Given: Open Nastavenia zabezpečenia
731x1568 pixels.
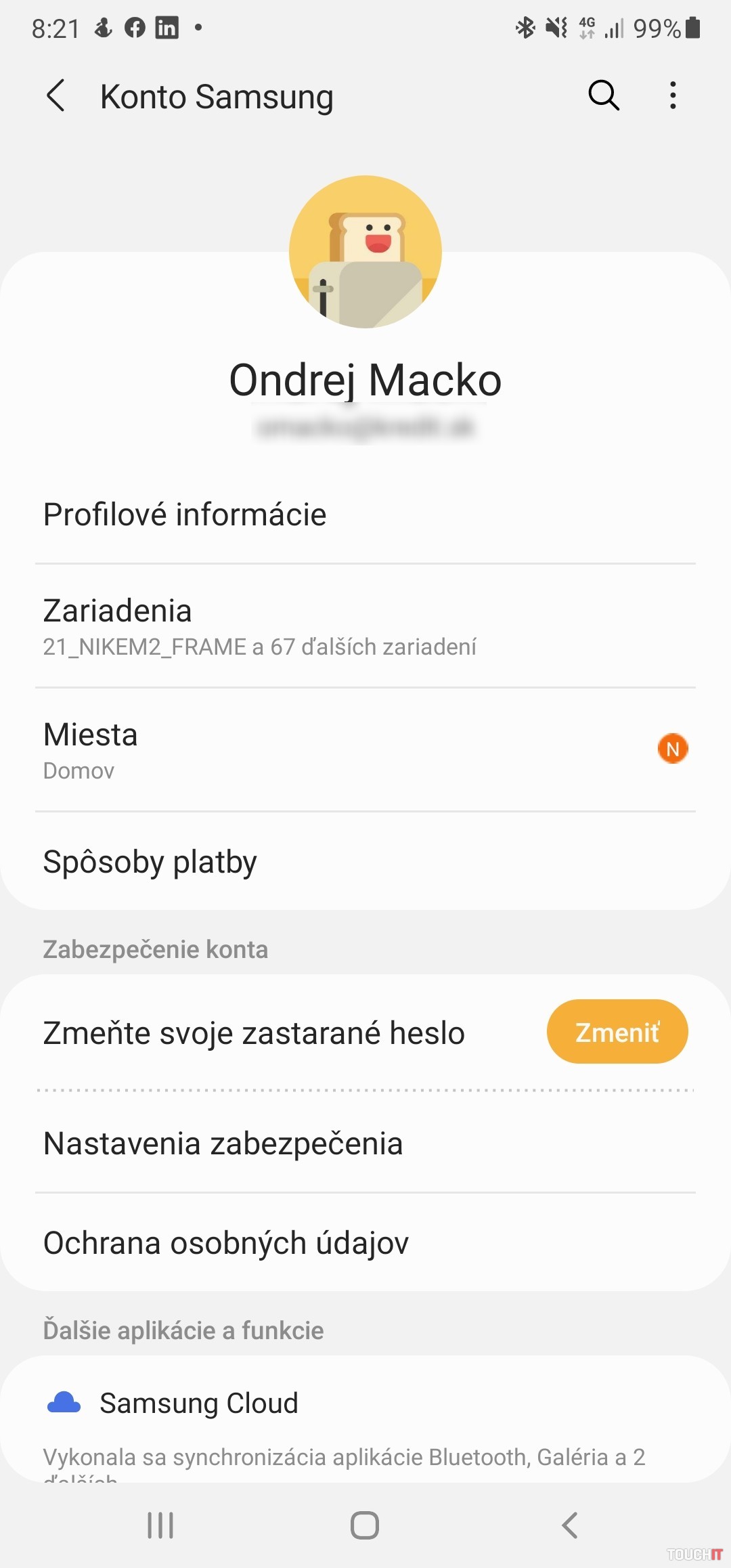Looking at the screenshot, I should 365,1144.
